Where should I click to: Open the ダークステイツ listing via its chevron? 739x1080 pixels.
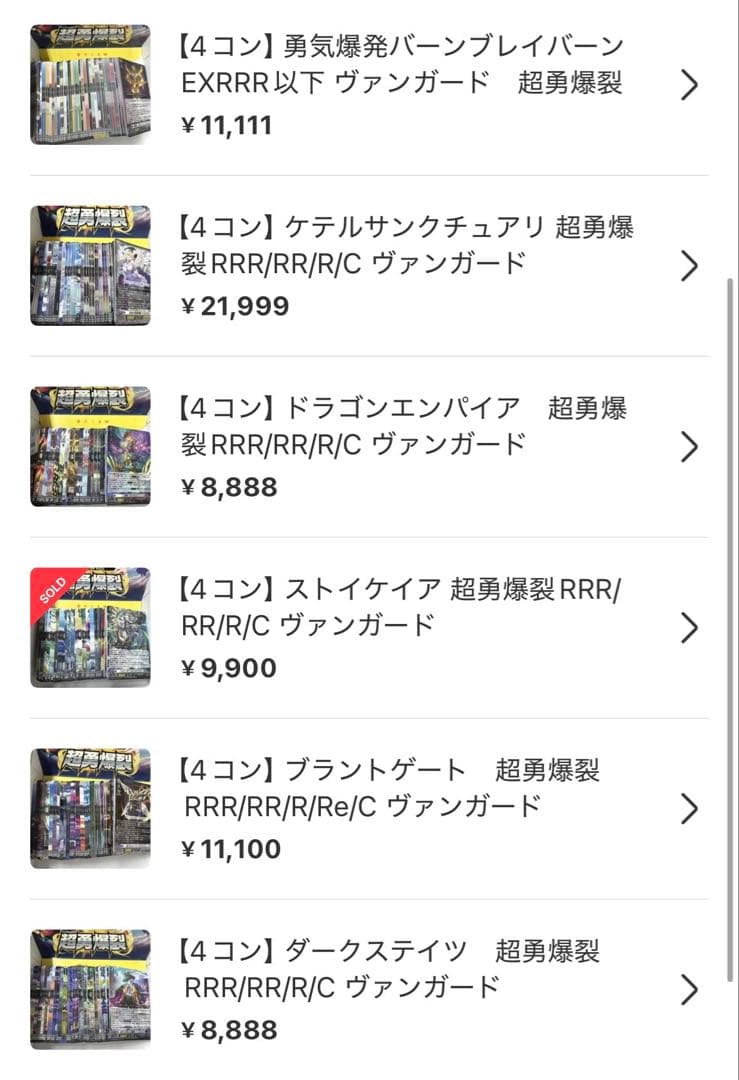pyautogui.click(x=688, y=989)
